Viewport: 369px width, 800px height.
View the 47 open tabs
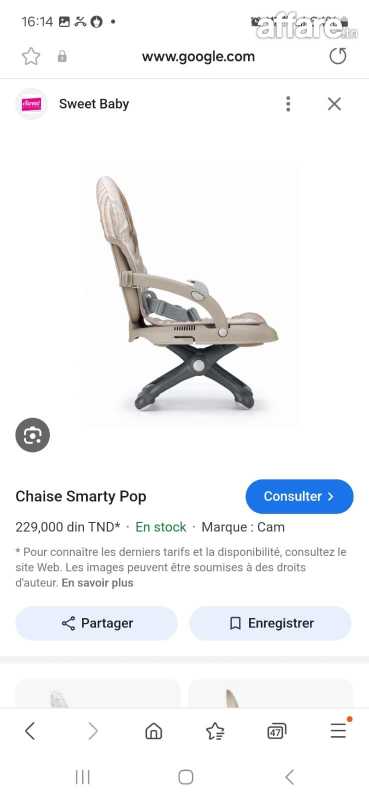pos(276,732)
